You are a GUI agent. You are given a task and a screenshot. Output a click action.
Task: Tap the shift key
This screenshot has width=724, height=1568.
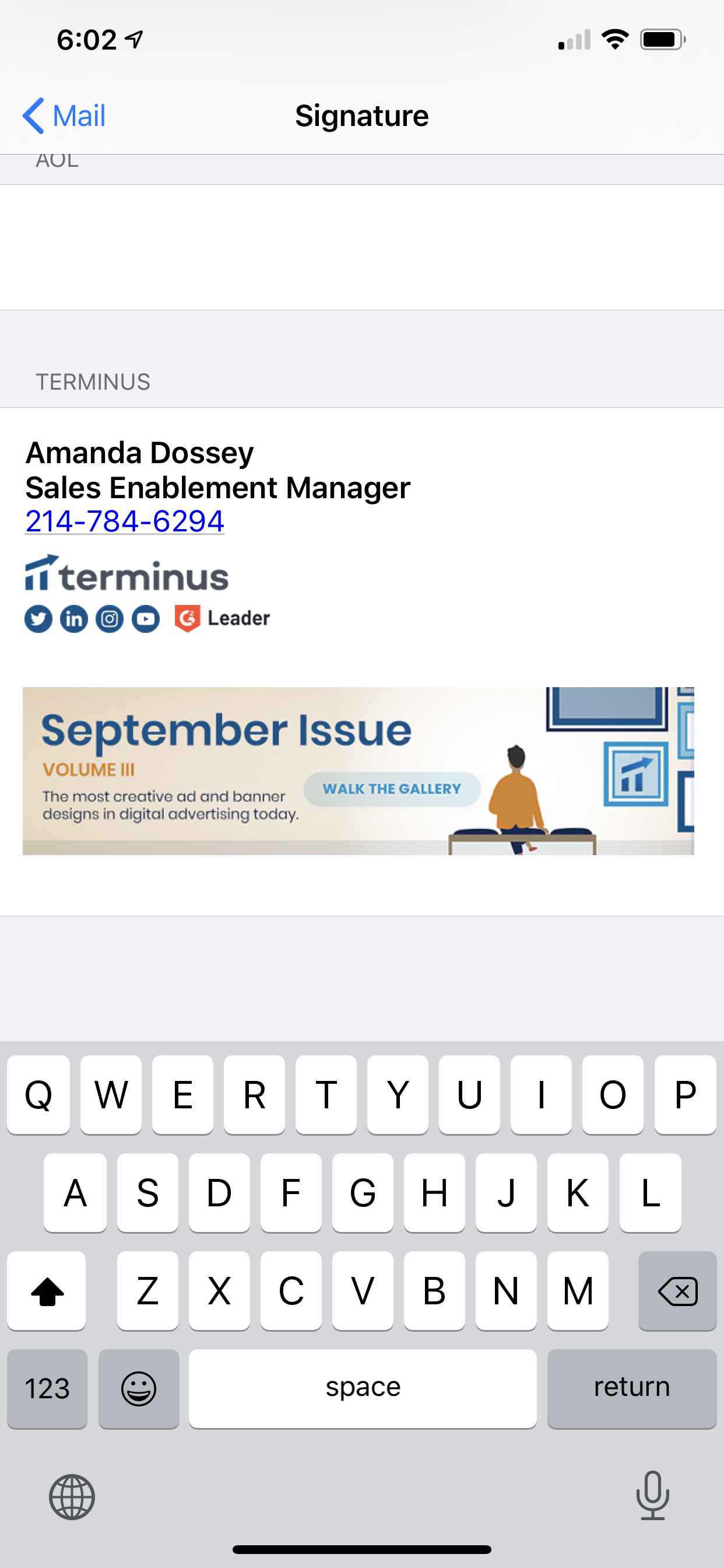click(x=47, y=1291)
